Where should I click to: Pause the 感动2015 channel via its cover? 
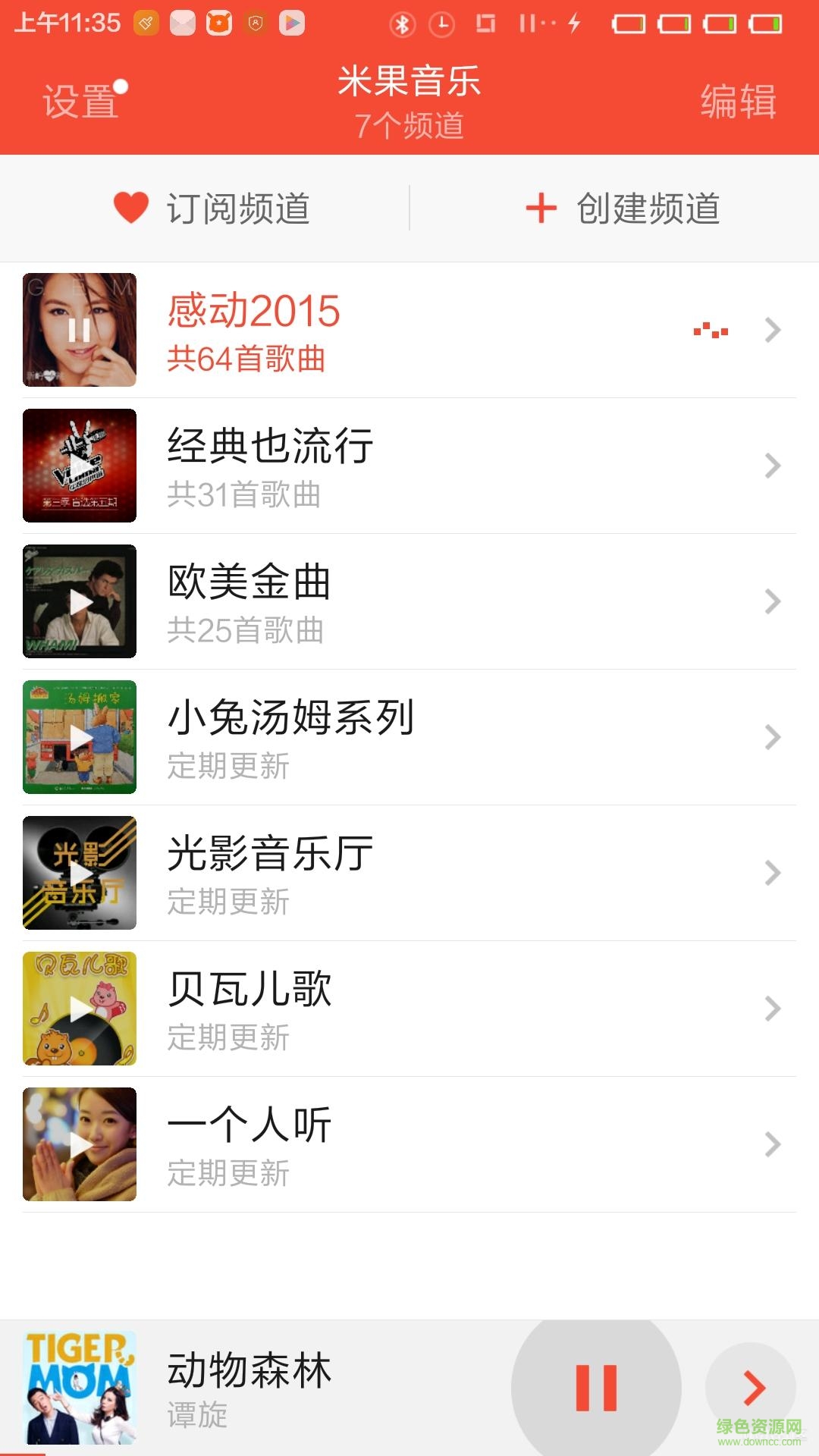tap(80, 330)
